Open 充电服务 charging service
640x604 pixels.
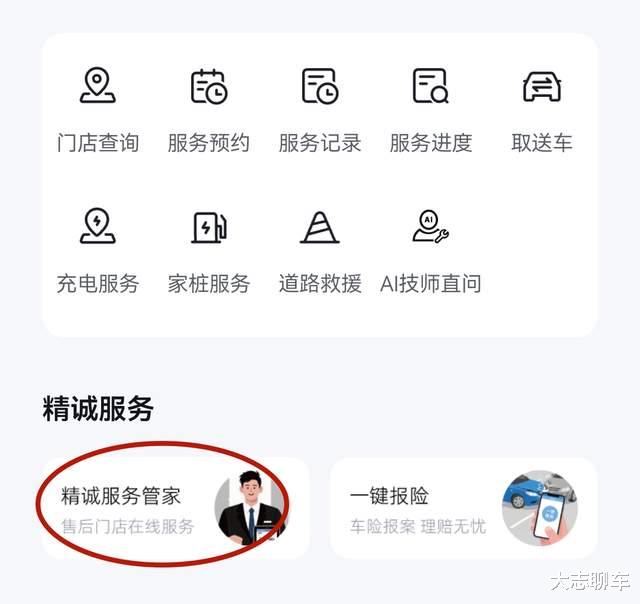pyautogui.click(x=98, y=251)
